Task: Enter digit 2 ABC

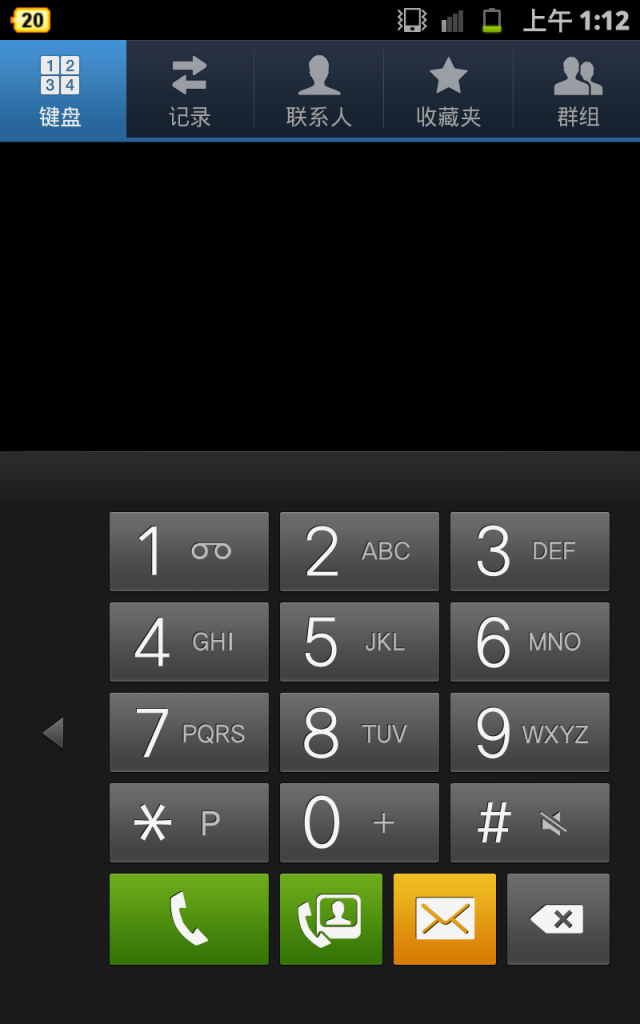Action: (359, 551)
